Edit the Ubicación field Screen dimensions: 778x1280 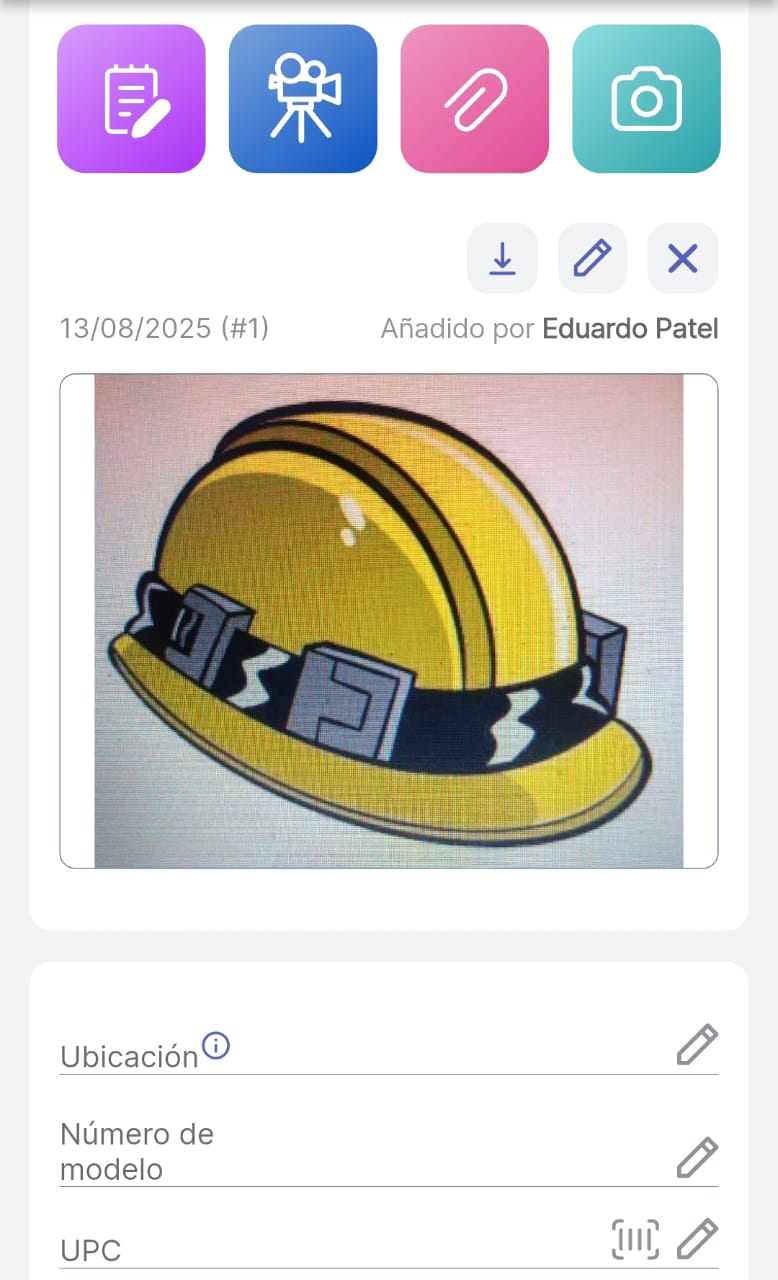click(x=697, y=1045)
